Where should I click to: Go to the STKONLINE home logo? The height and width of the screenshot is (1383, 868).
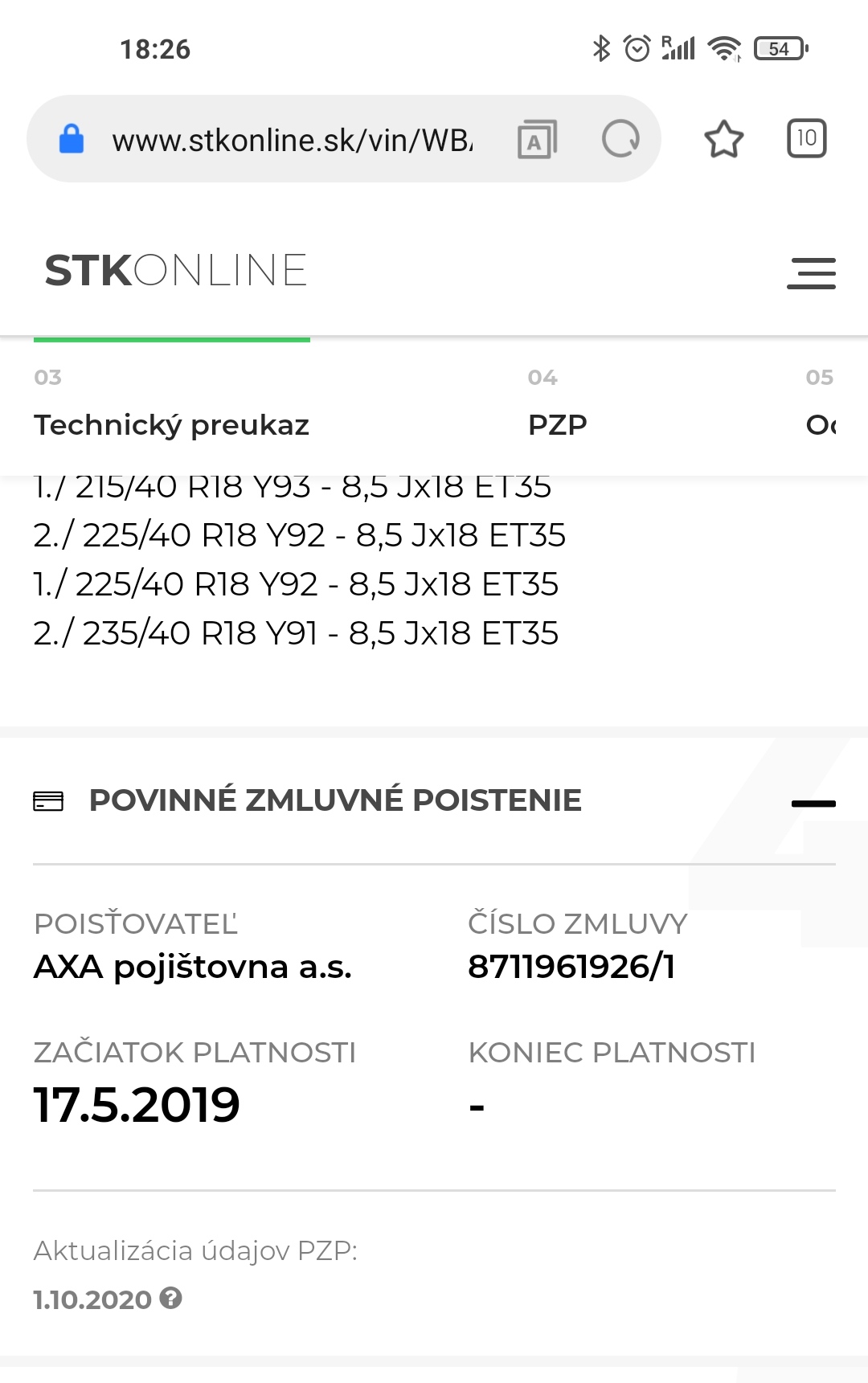(176, 271)
